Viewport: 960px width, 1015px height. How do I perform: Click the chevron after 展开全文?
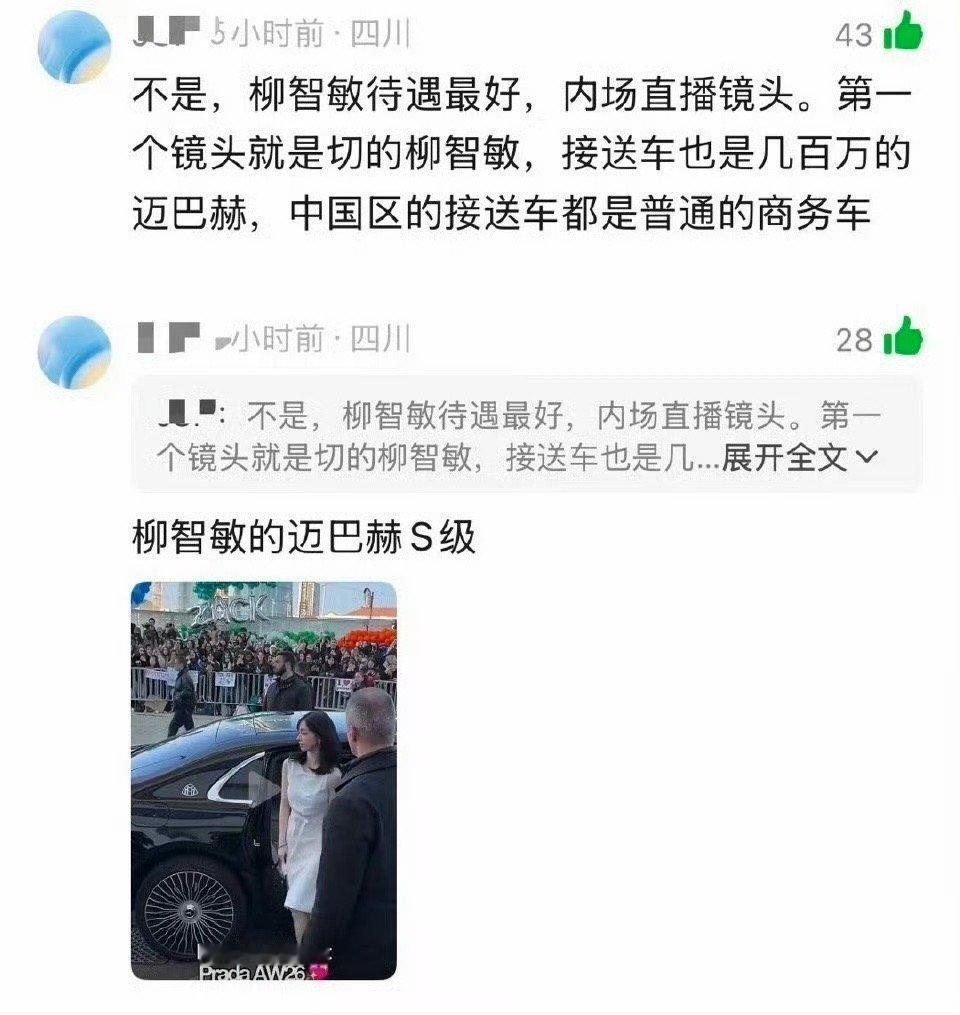pyautogui.click(x=864, y=456)
